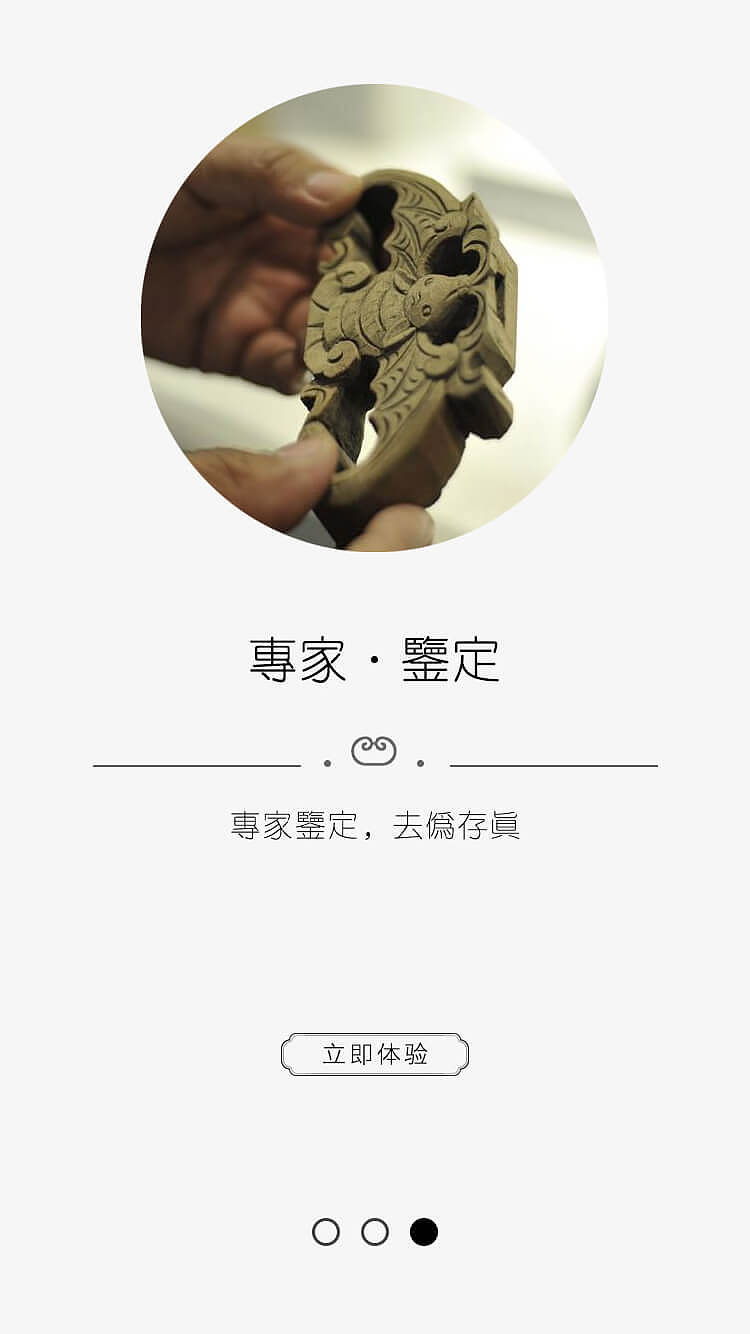Open the next screen via 立即体验 text
This screenshot has width=750, height=1334.
point(375,1051)
